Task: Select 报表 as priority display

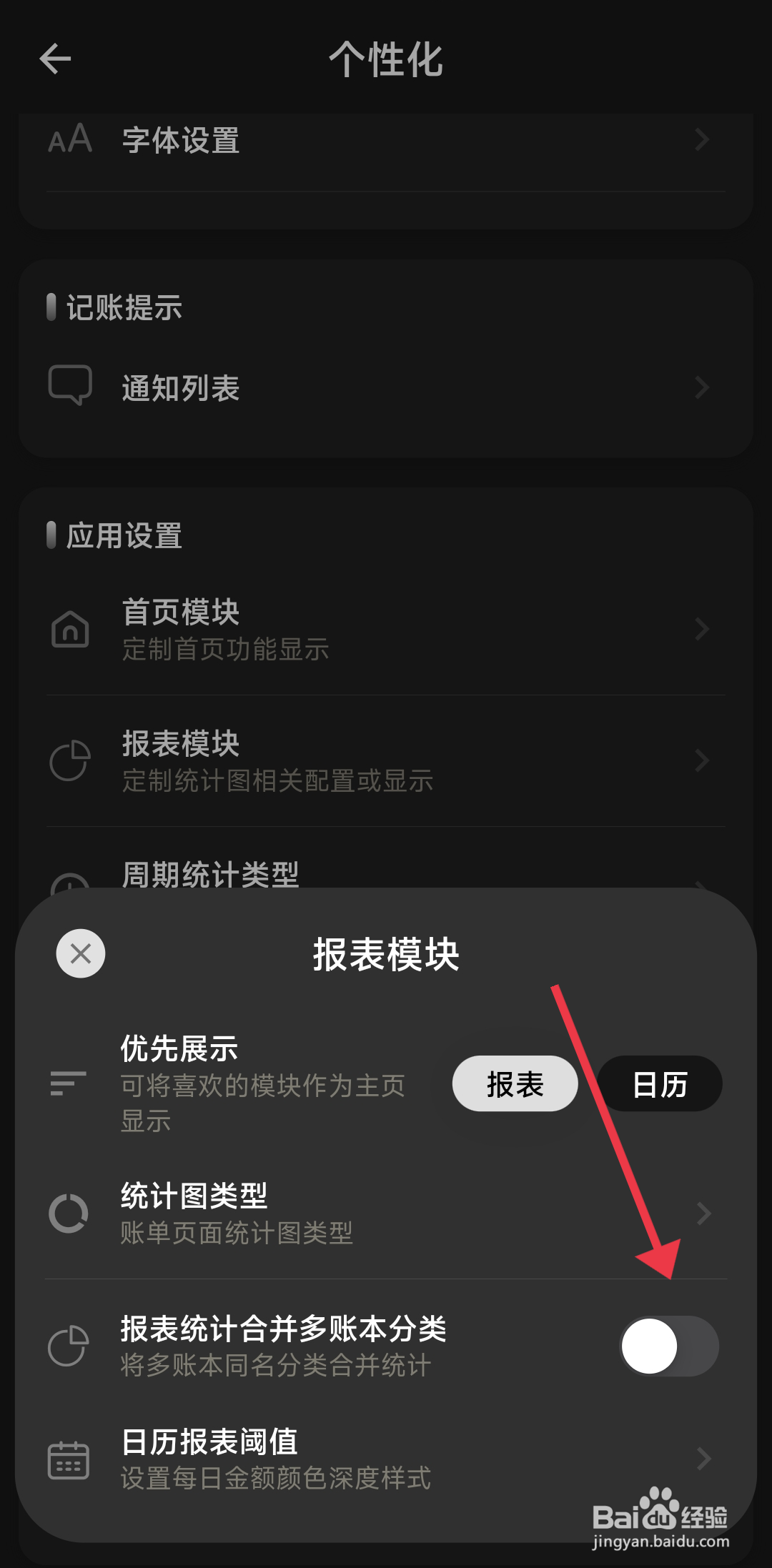Action: (514, 1083)
